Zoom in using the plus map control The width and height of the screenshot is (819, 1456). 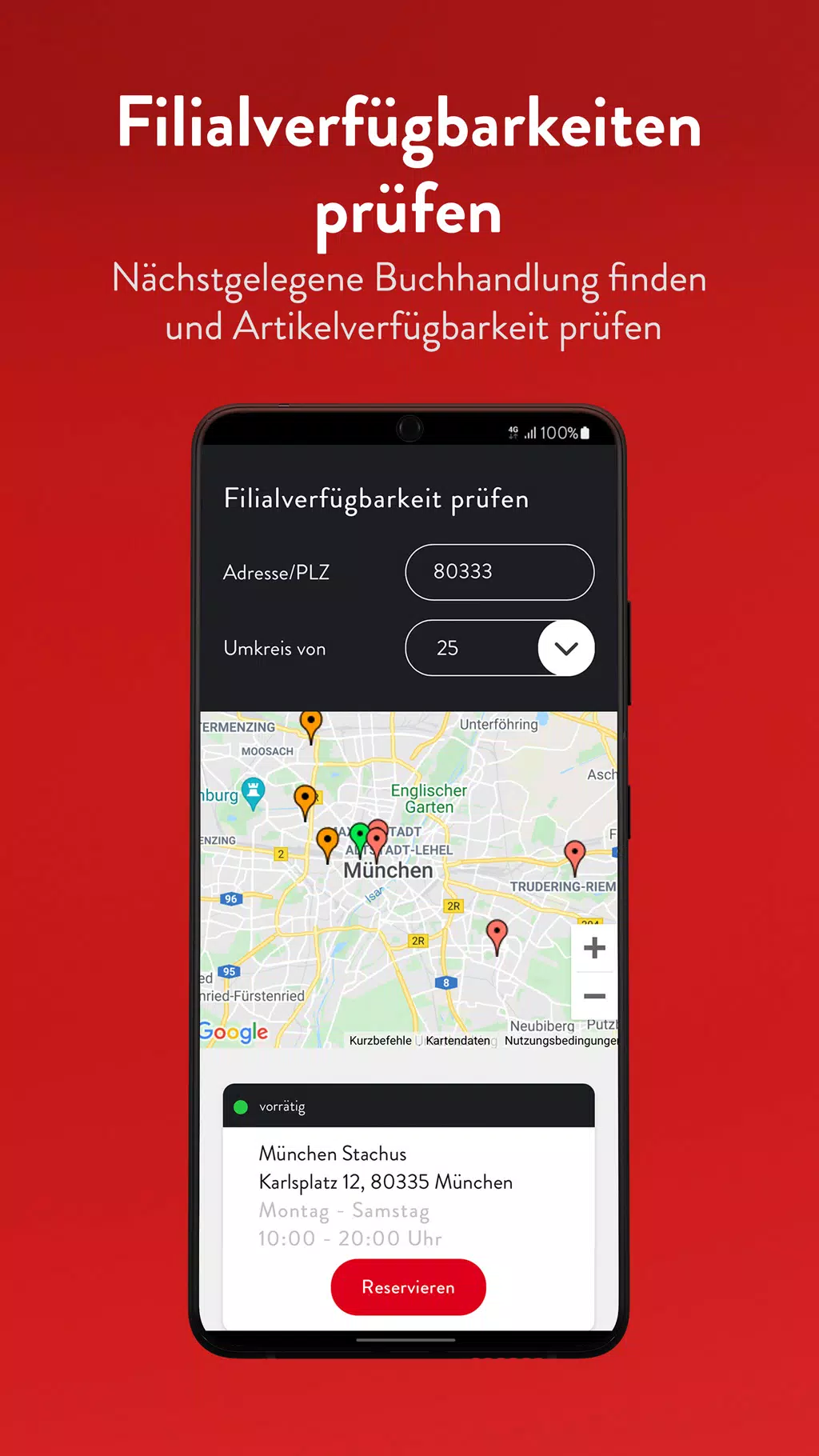coord(594,946)
